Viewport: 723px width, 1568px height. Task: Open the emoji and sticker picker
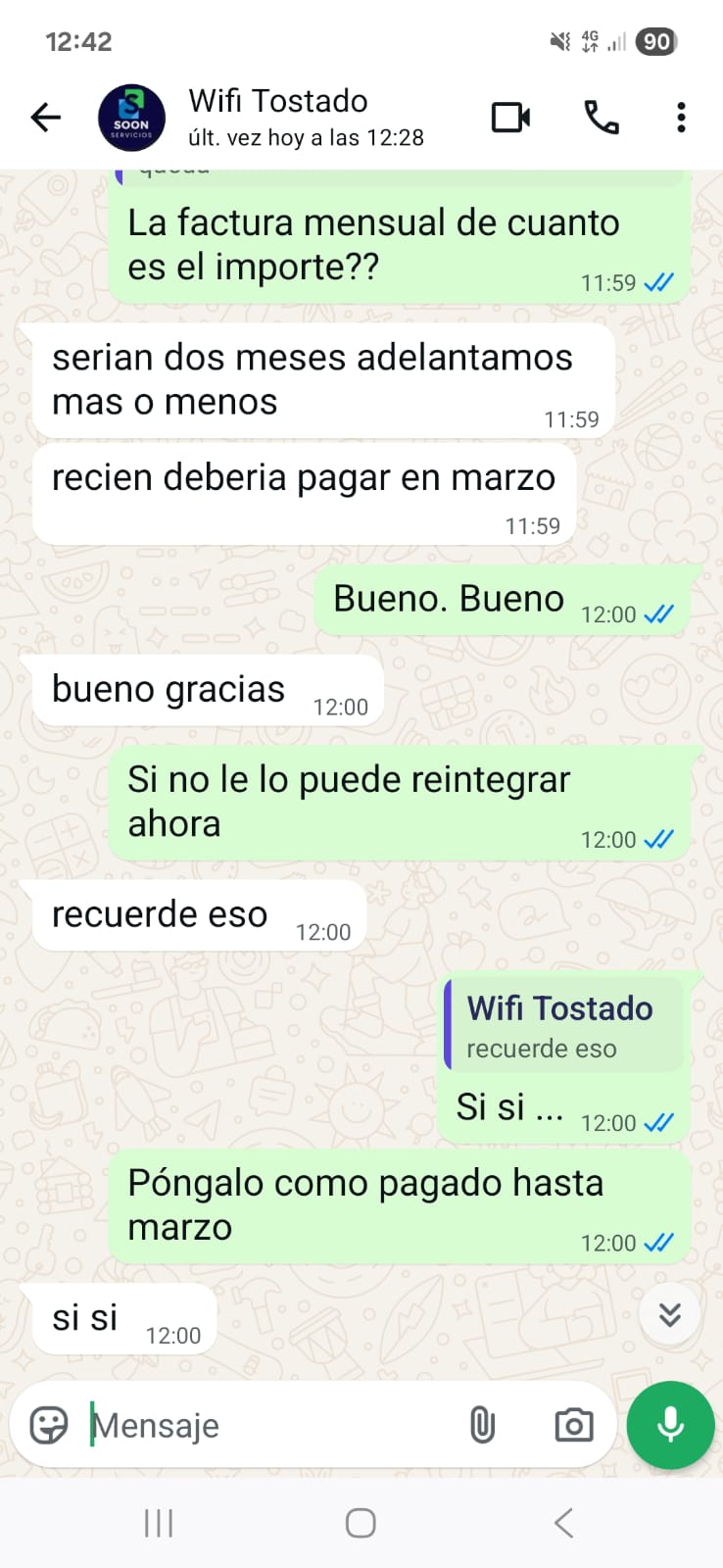pos(49,1425)
